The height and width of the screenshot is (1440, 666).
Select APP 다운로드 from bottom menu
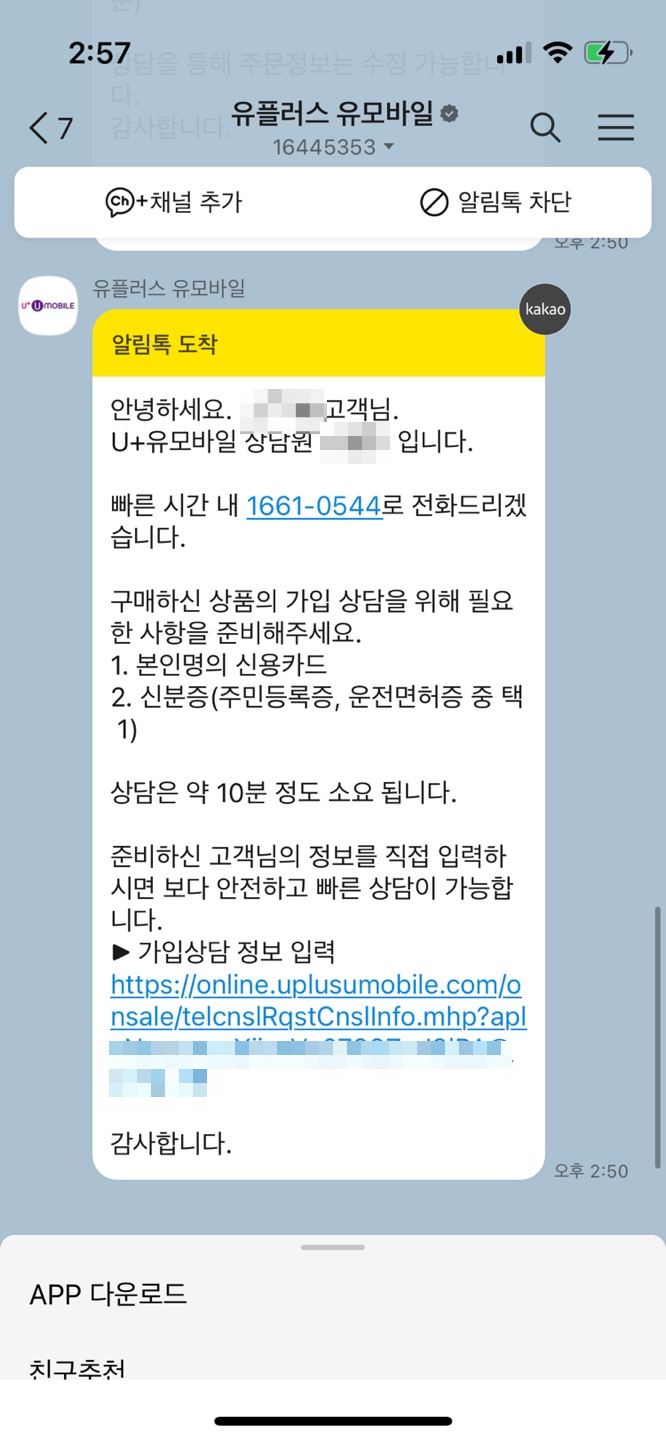[x=108, y=1295]
